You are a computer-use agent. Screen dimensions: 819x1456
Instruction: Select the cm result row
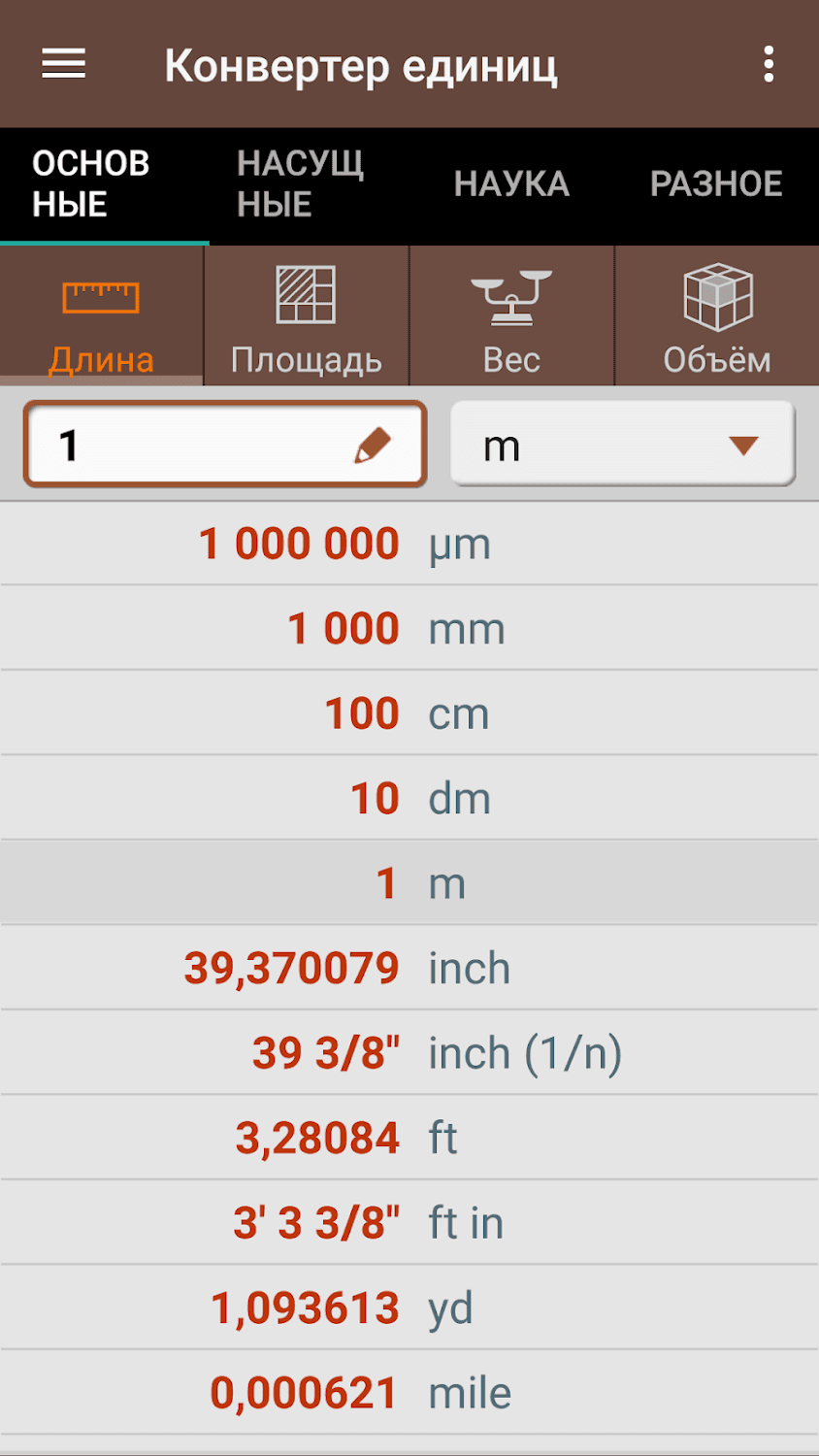[x=409, y=713]
